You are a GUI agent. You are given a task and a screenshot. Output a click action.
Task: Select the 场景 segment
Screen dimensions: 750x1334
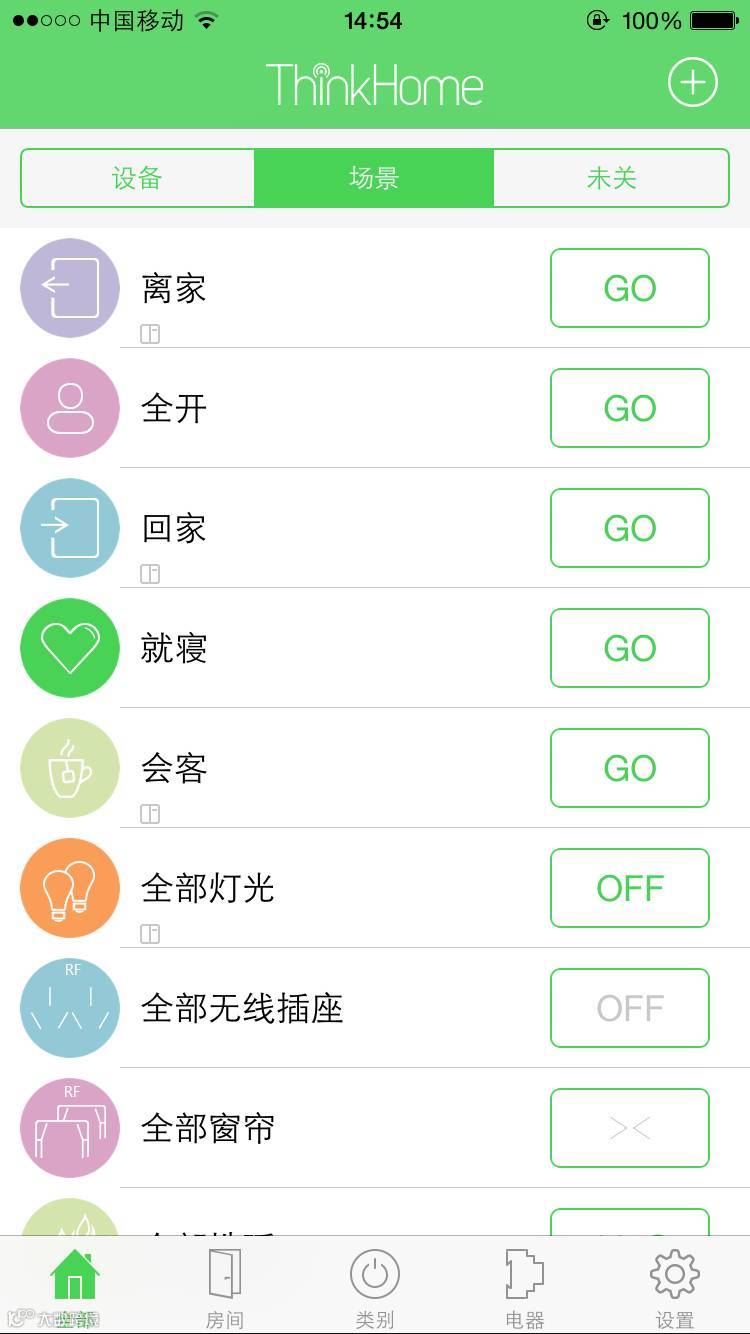(x=374, y=178)
